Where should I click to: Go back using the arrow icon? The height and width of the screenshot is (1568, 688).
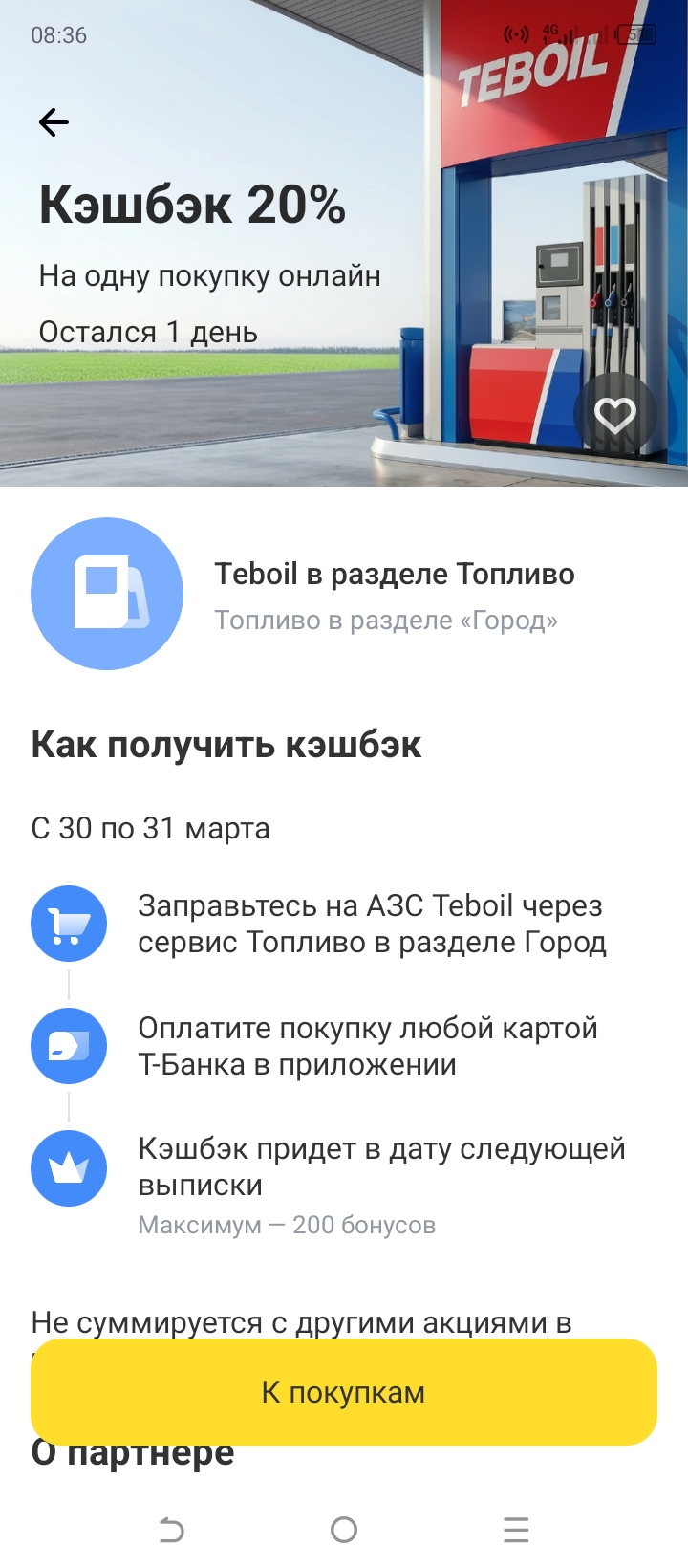(54, 122)
